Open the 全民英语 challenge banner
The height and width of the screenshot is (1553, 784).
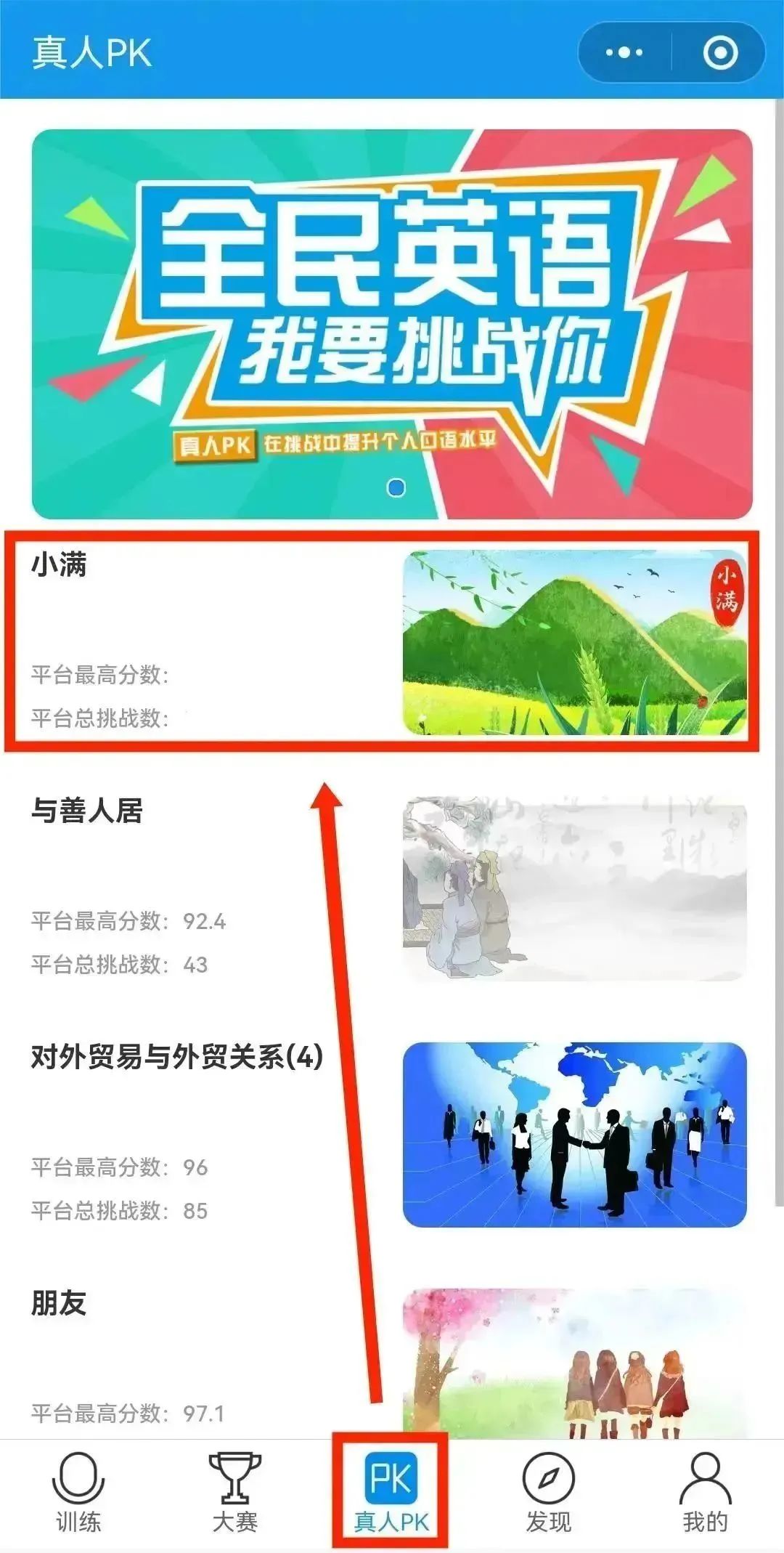click(x=392, y=324)
